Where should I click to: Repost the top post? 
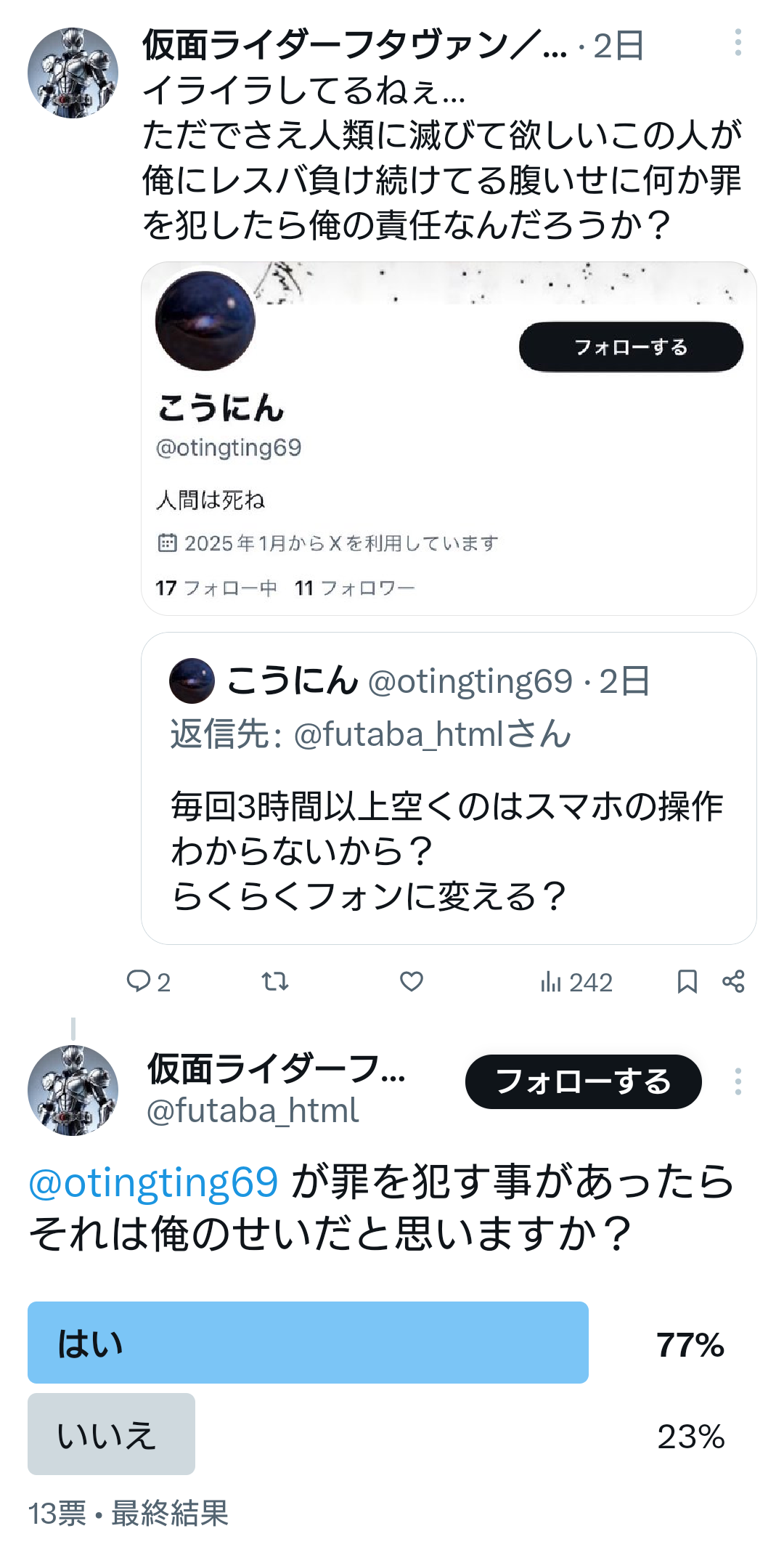275,981
